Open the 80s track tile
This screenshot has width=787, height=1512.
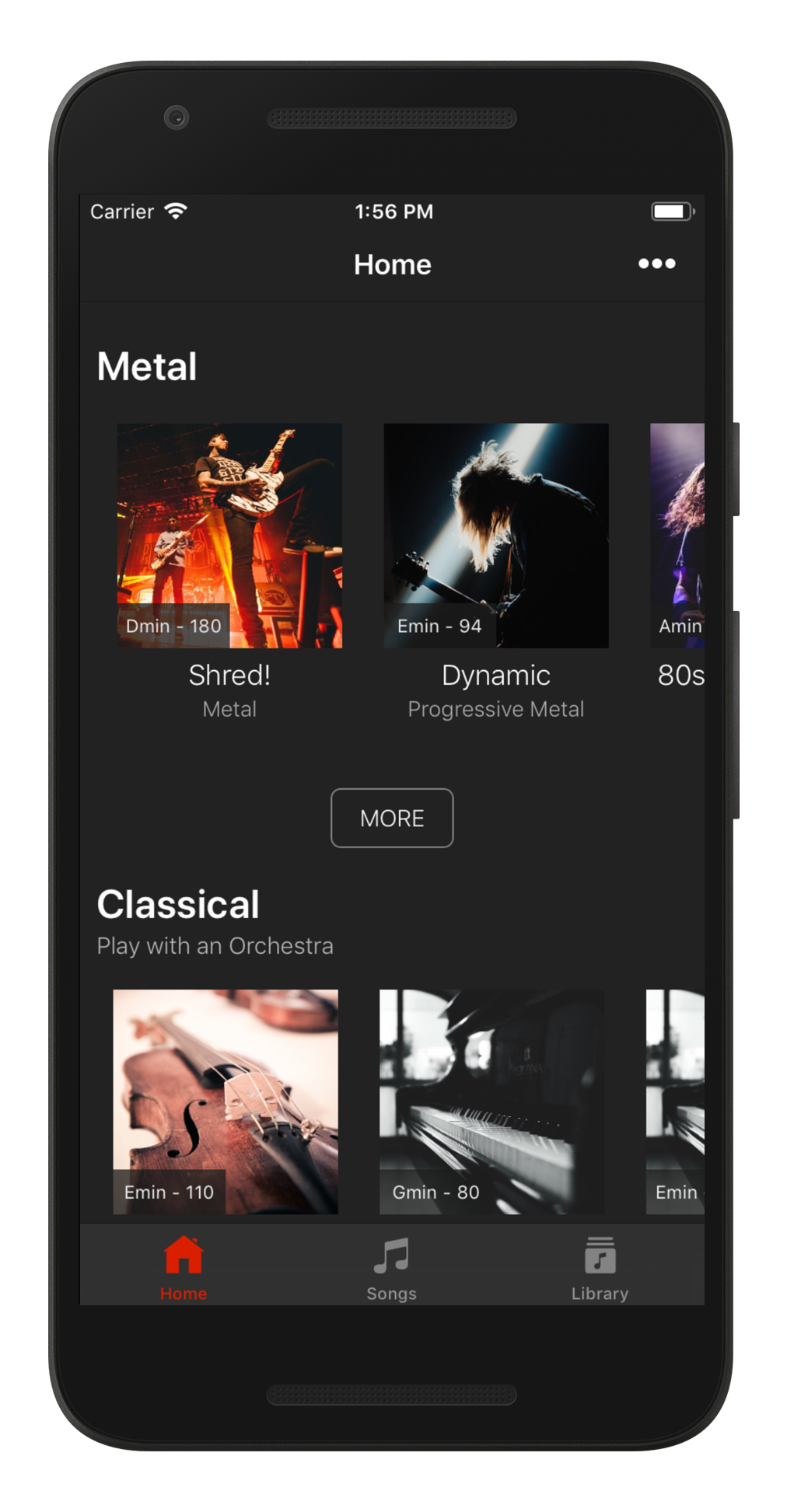click(x=678, y=536)
